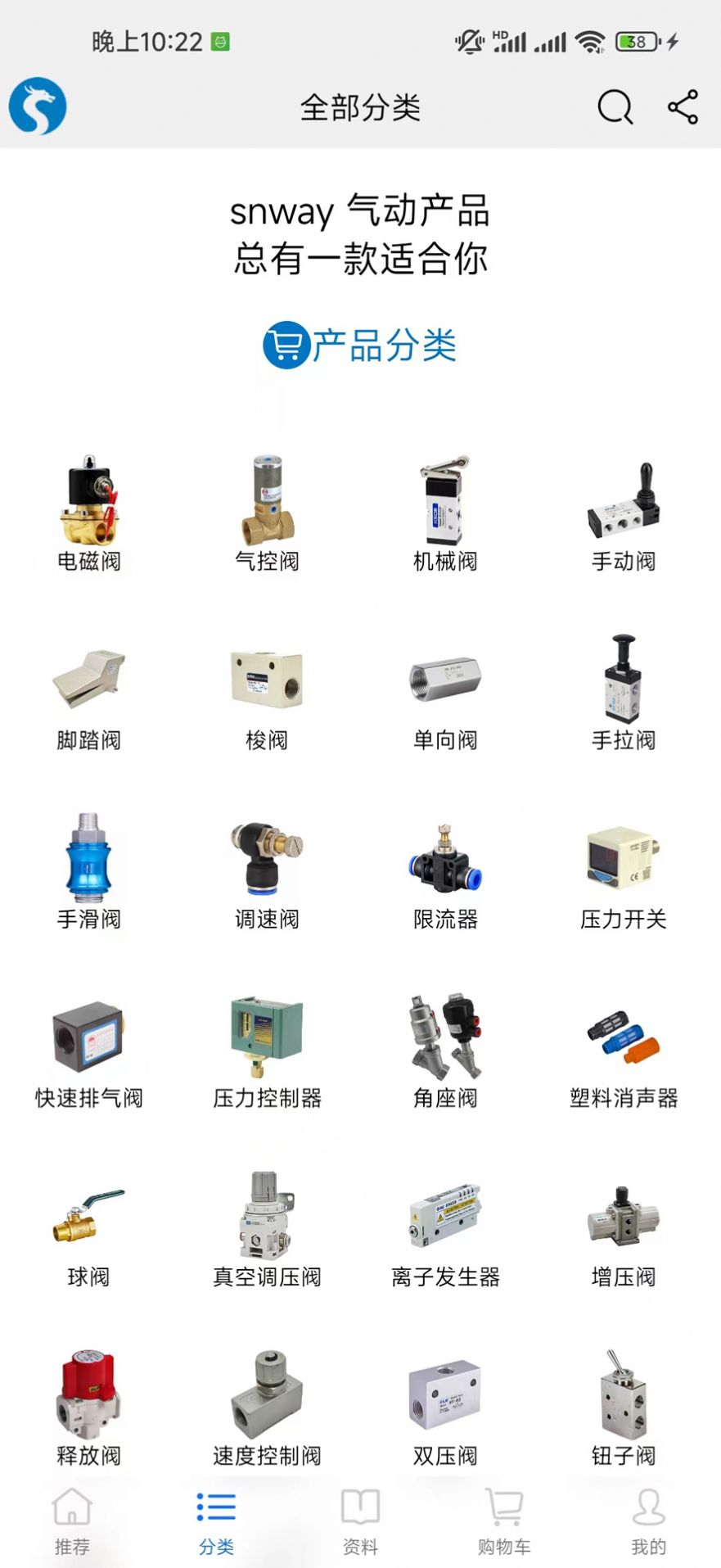721x1568 pixels.
Task: Tap the 我的 profile icon
Action: [x=648, y=1510]
